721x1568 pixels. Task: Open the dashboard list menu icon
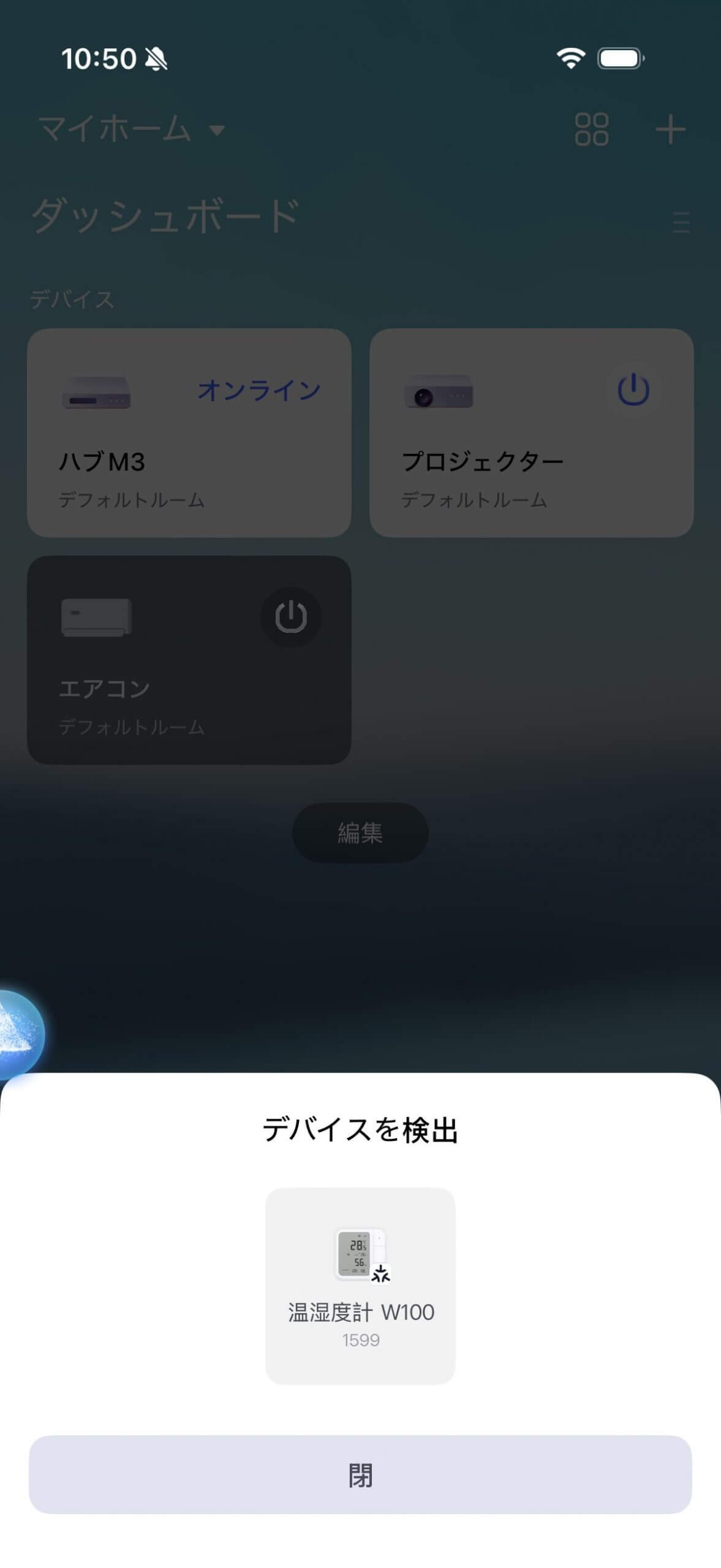click(682, 223)
